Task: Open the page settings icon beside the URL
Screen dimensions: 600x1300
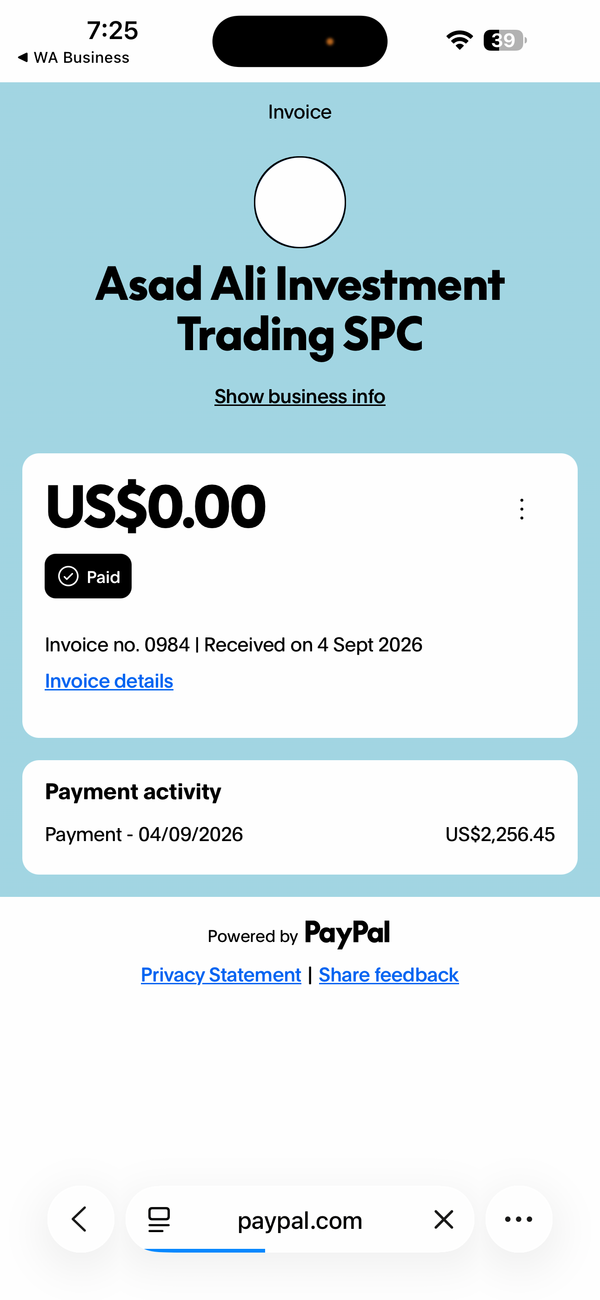Action: click(x=159, y=1220)
